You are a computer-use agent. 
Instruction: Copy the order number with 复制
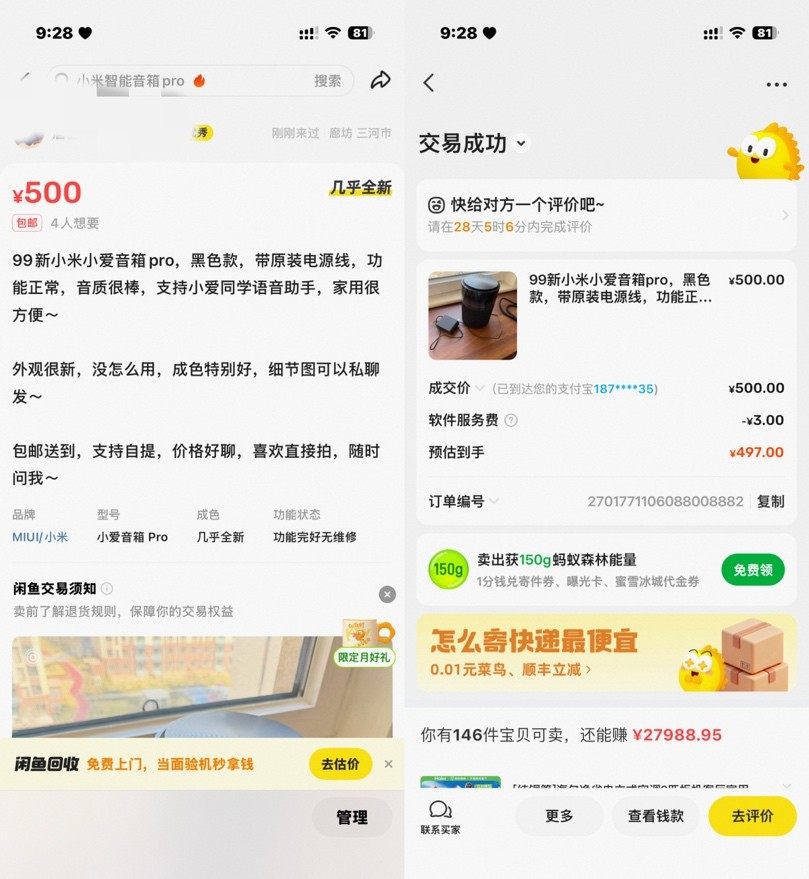click(x=770, y=501)
